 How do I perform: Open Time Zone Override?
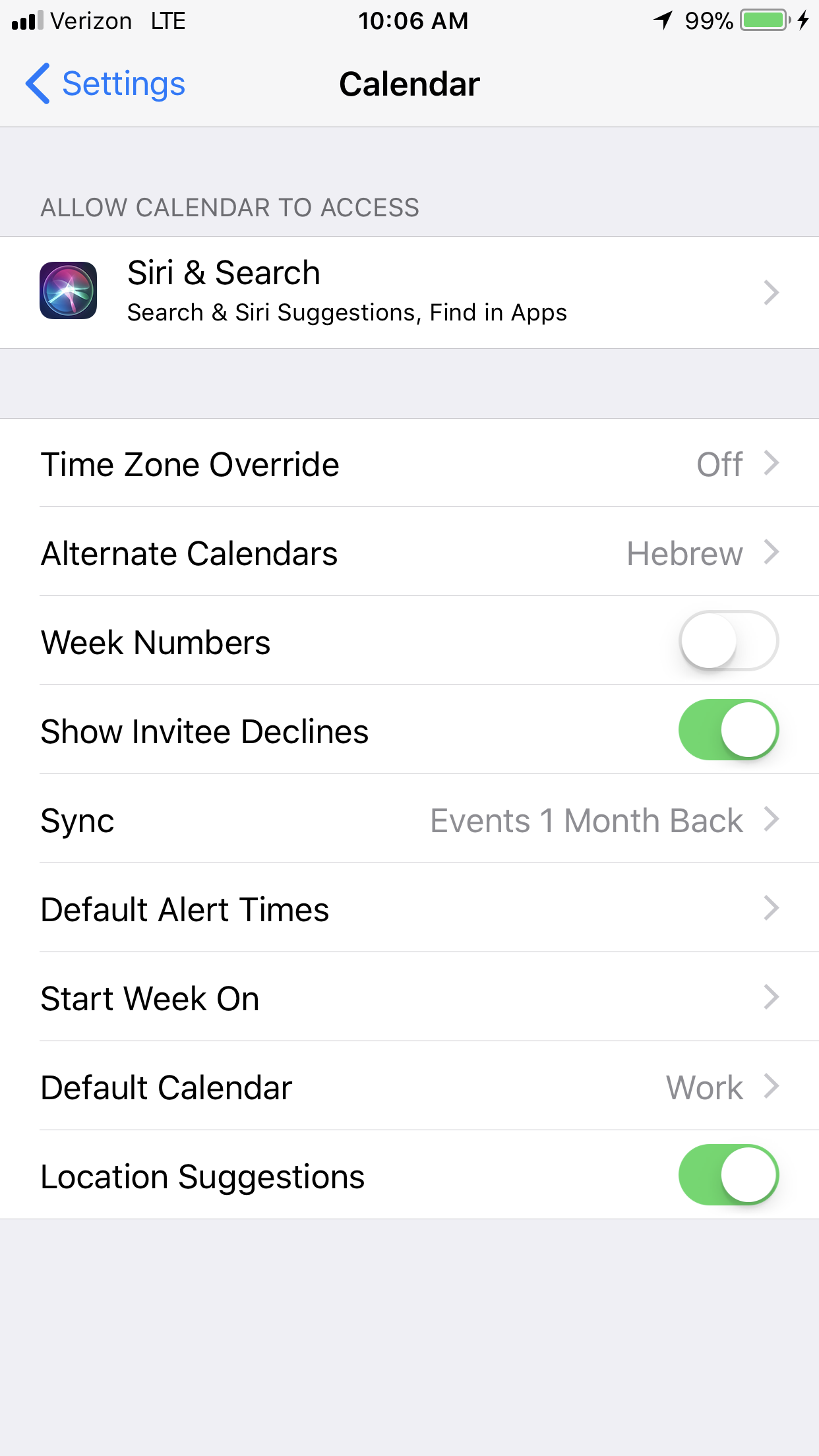coord(409,464)
